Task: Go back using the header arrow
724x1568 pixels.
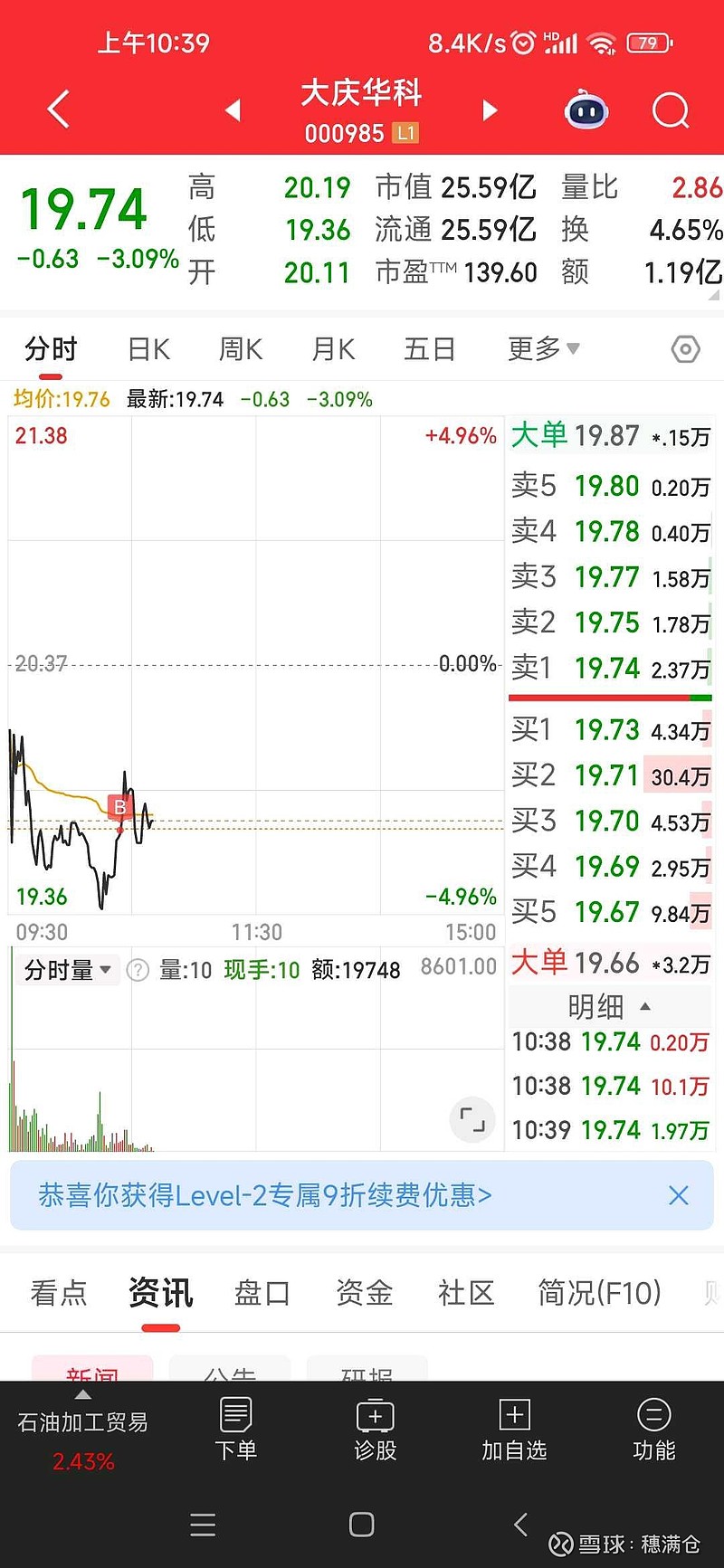Action: [x=59, y=109]
